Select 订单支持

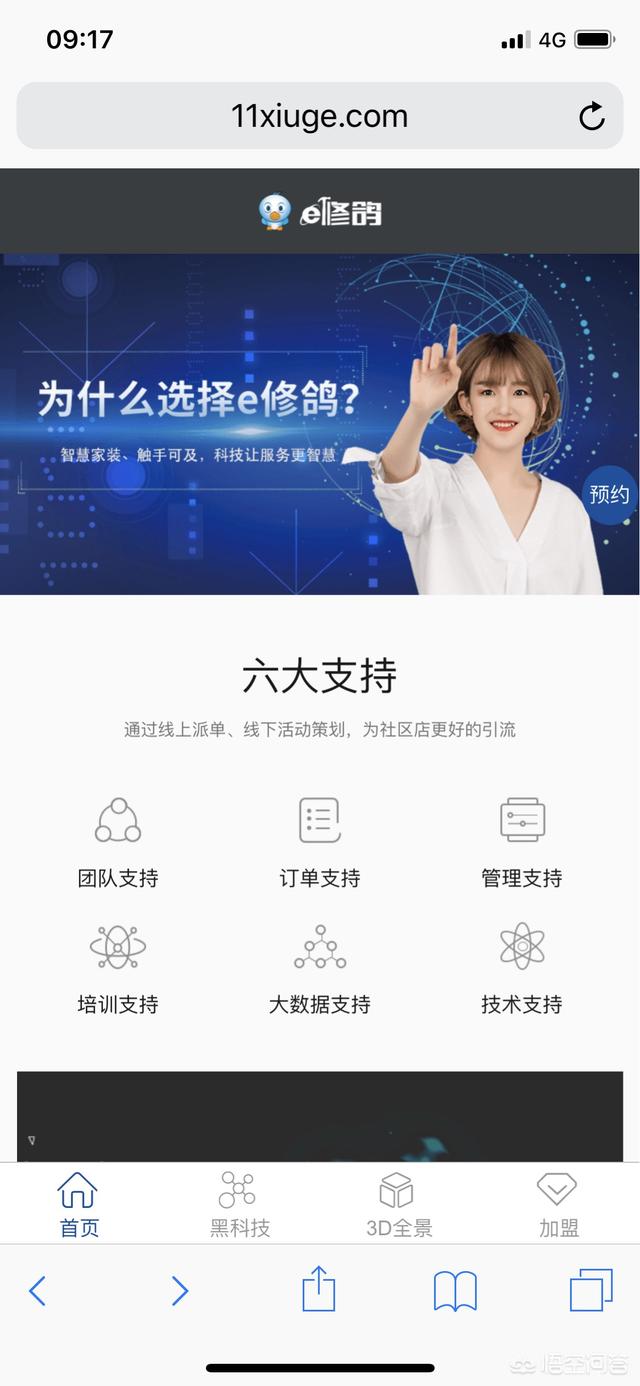coord(320,842)
